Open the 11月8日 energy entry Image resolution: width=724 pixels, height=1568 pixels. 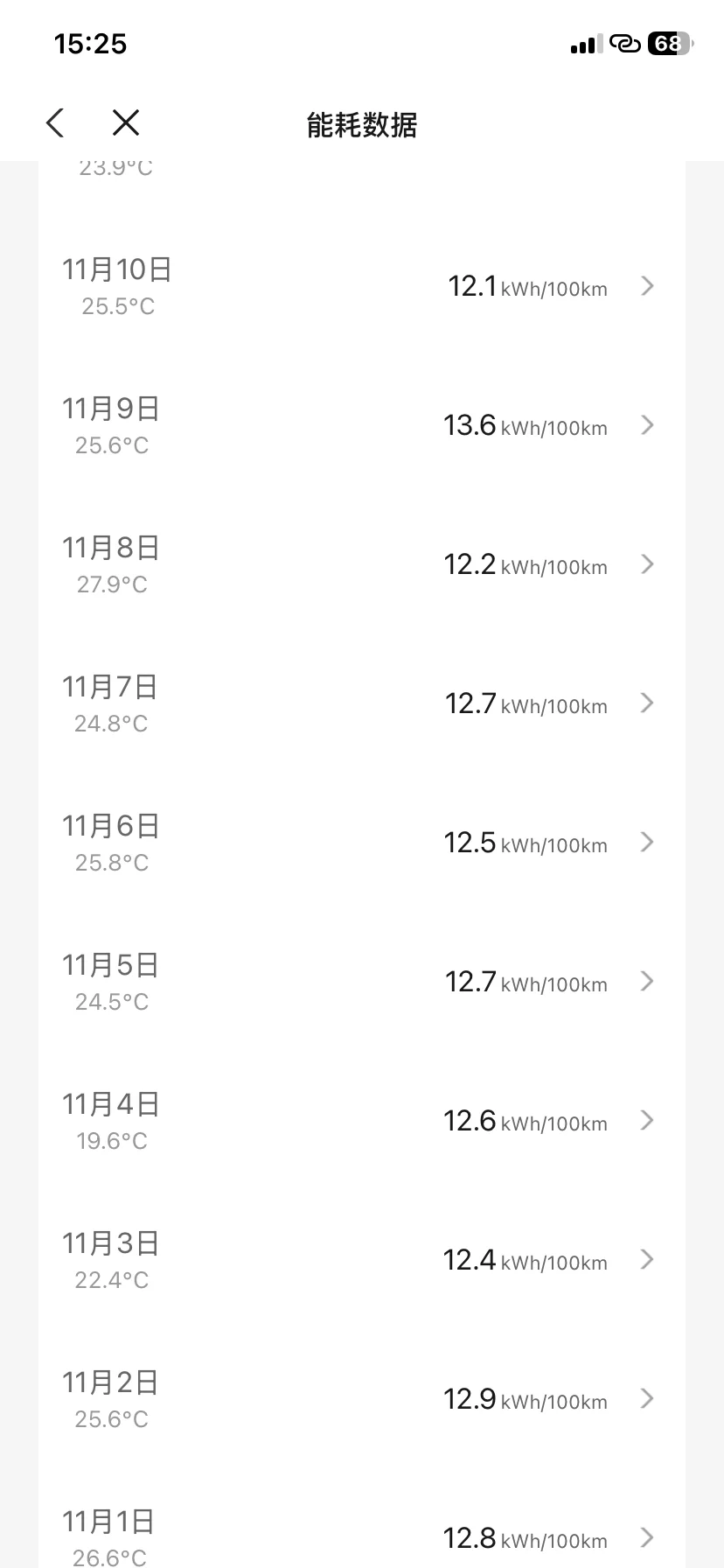[361, 565]
